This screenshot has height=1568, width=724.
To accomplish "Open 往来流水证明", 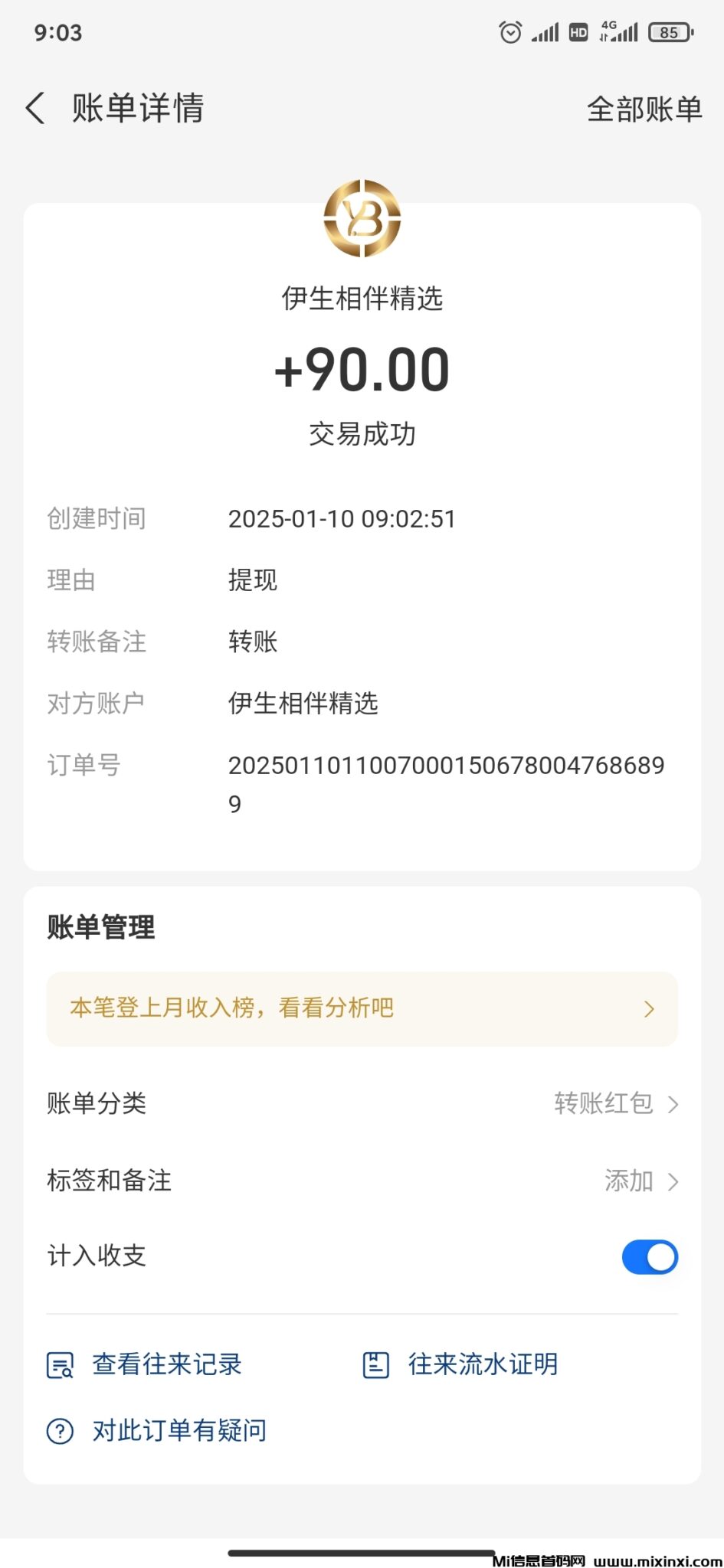I will click(481, 1364).
